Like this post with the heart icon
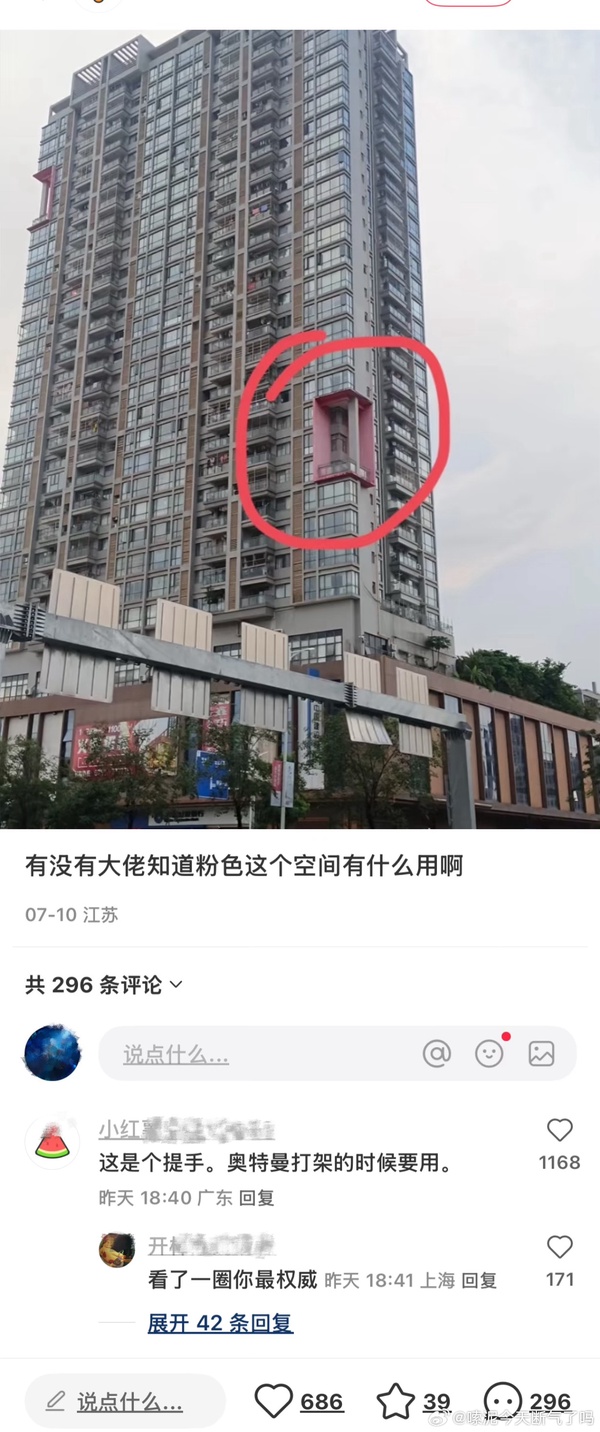The image size is (600, 1432). [x=274, y=1401]
